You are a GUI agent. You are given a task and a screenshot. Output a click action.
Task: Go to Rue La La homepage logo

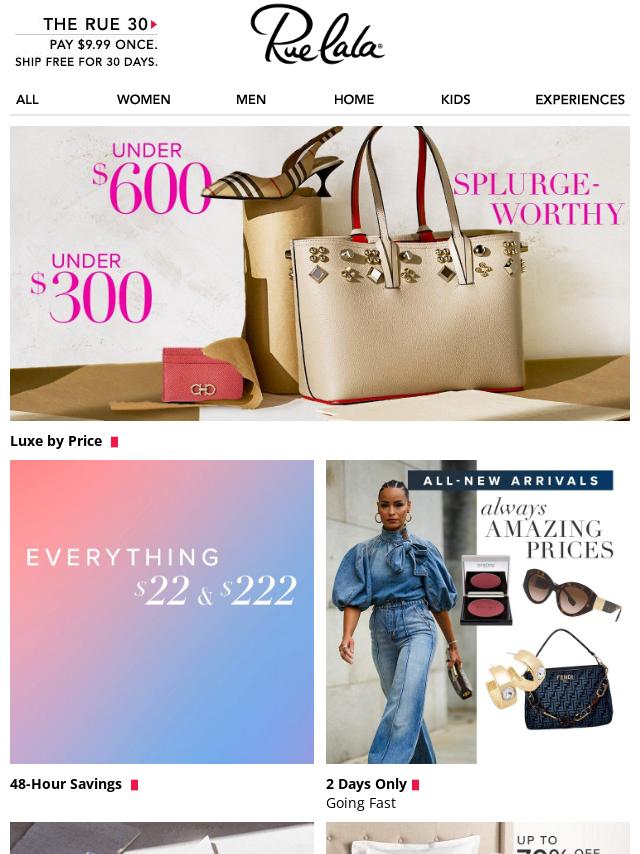coord(317,34)
